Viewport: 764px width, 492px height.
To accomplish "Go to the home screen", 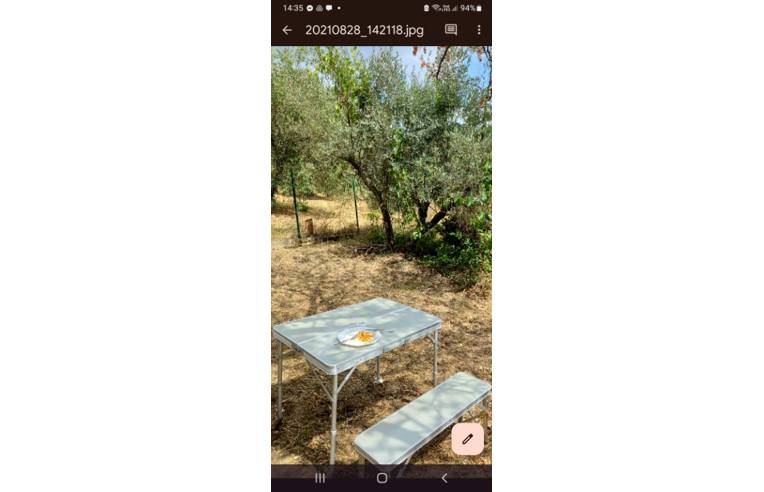I will point(382,478).
